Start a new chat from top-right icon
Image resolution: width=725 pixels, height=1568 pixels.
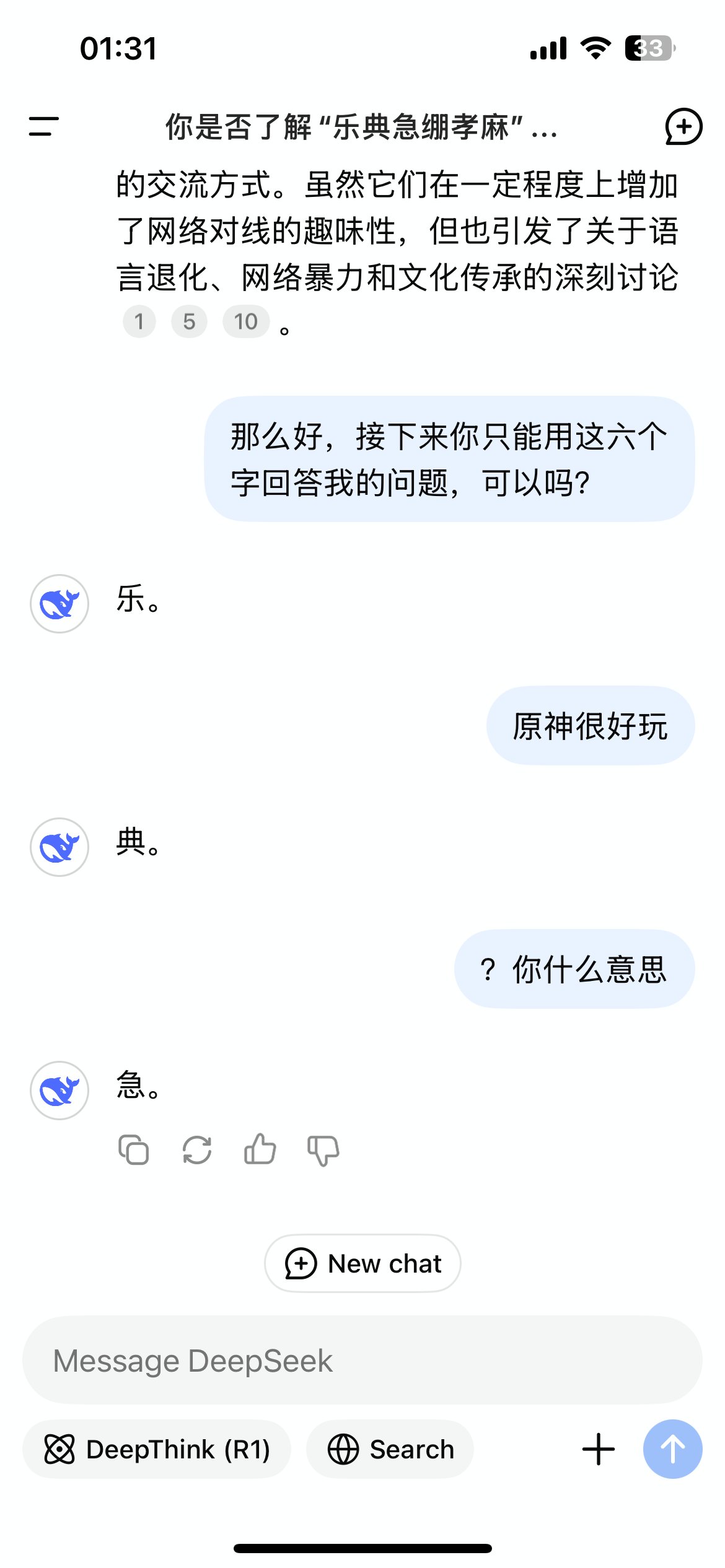point(683,126)
